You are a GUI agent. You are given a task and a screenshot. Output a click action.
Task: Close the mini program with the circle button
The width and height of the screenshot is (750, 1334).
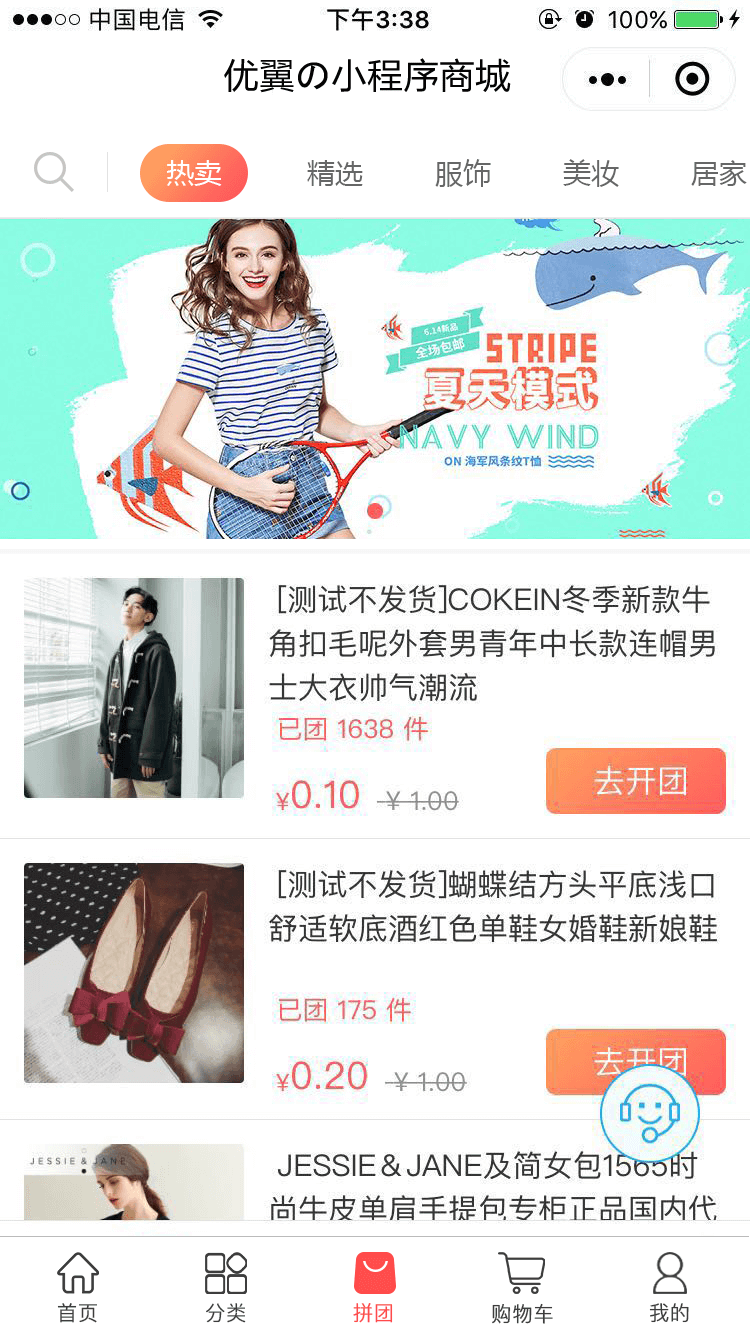692,79
